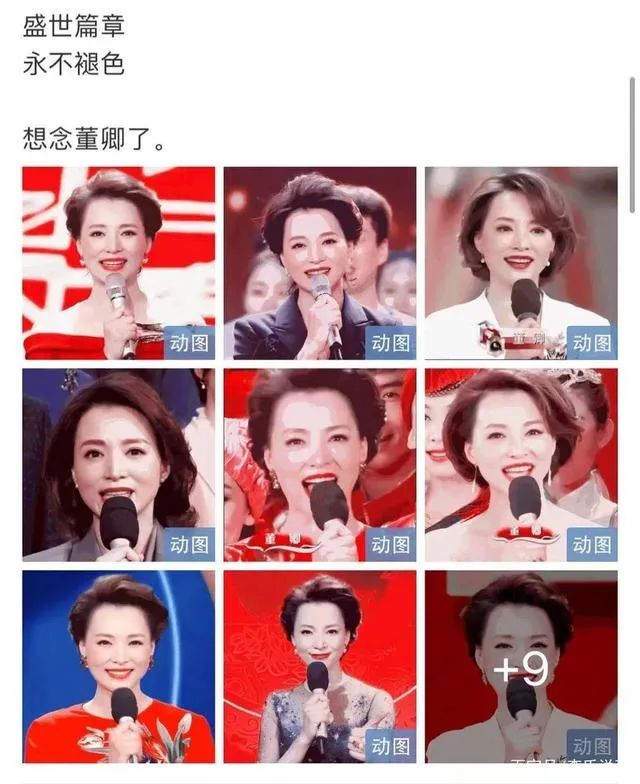Enlarge the gray suit GIF on blue backdrop
Screen dimensions: 640x784
click(x=119, y=465)
